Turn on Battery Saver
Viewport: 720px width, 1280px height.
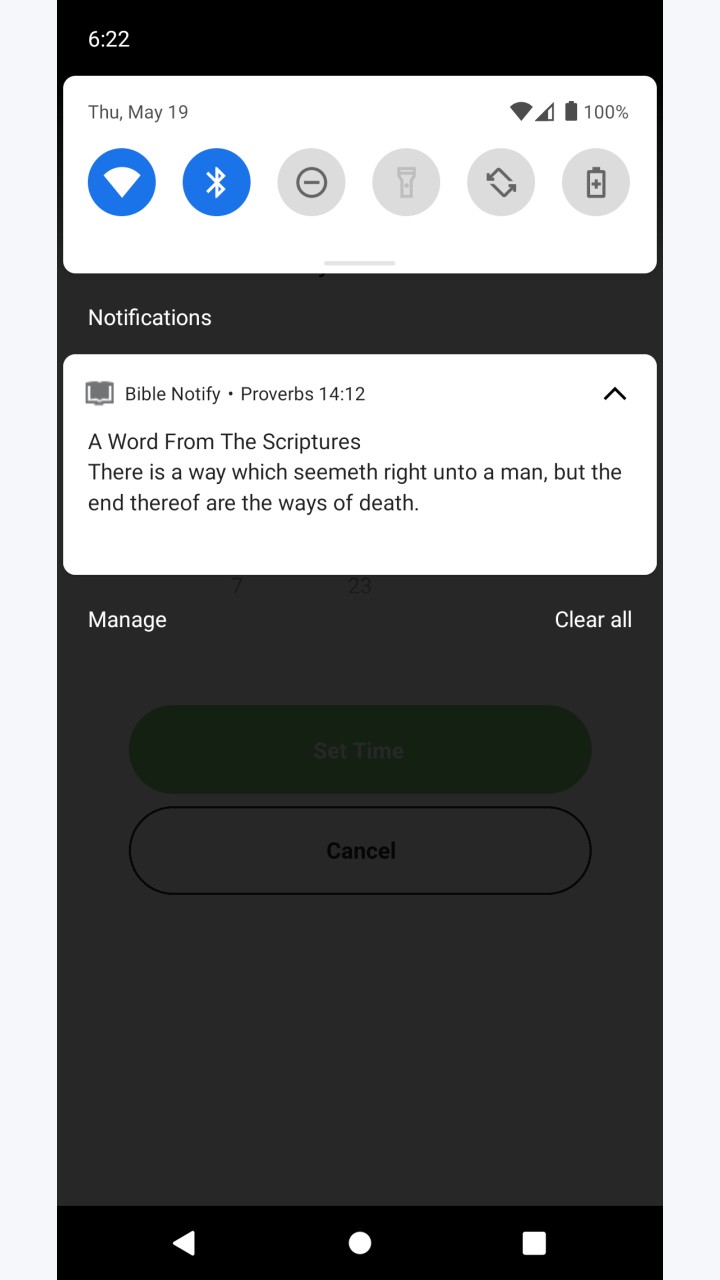click(x=596, y=182)
